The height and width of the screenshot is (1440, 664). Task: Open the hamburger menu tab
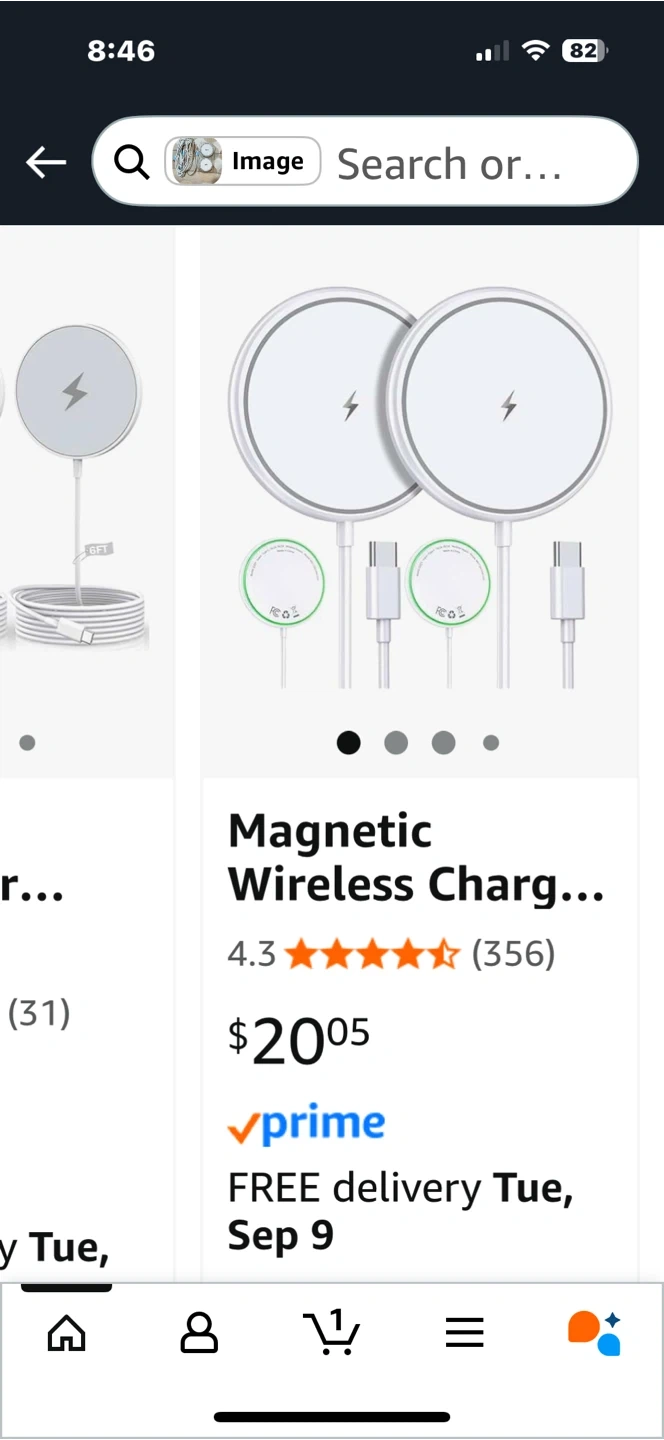click(x=464, y=1333)
